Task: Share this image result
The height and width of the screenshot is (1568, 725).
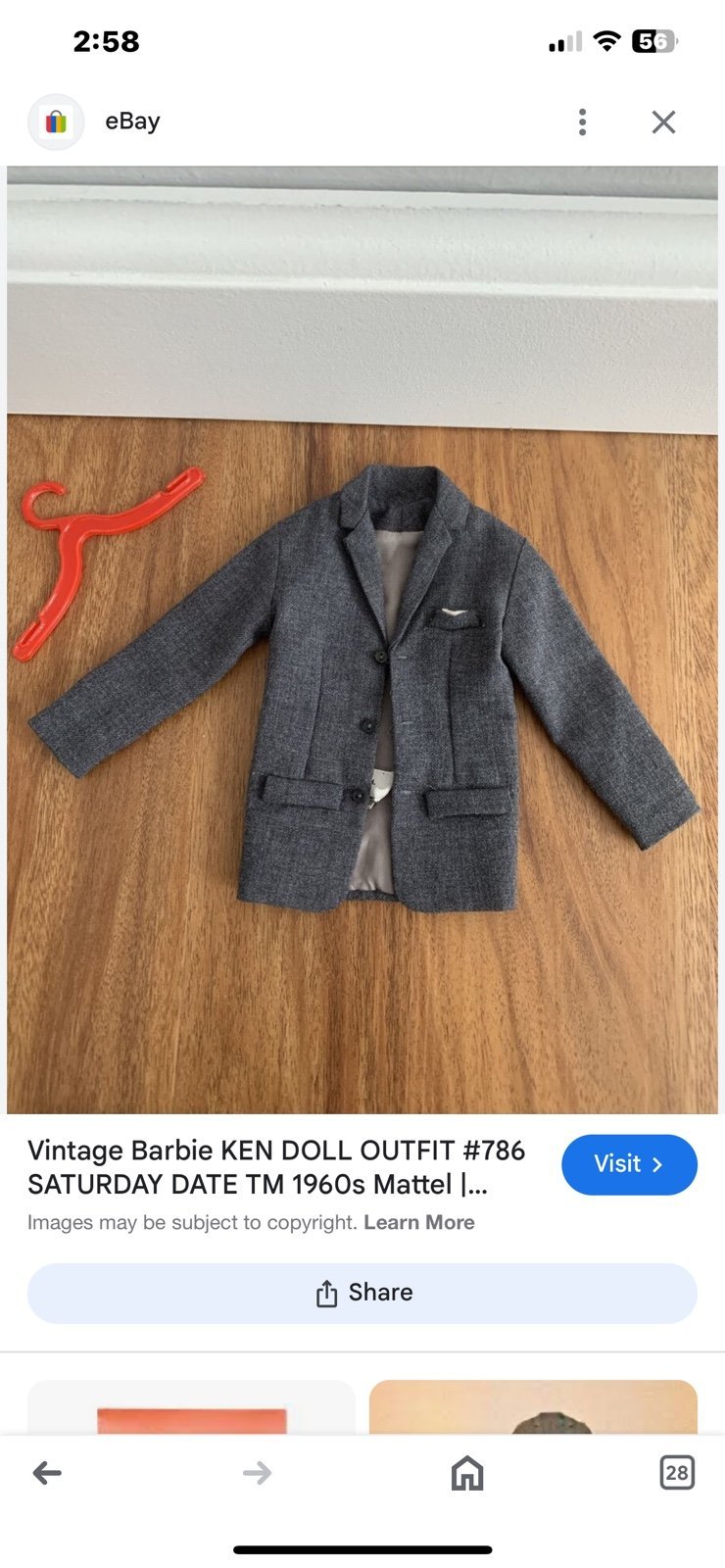Action: click(362, 1293)
